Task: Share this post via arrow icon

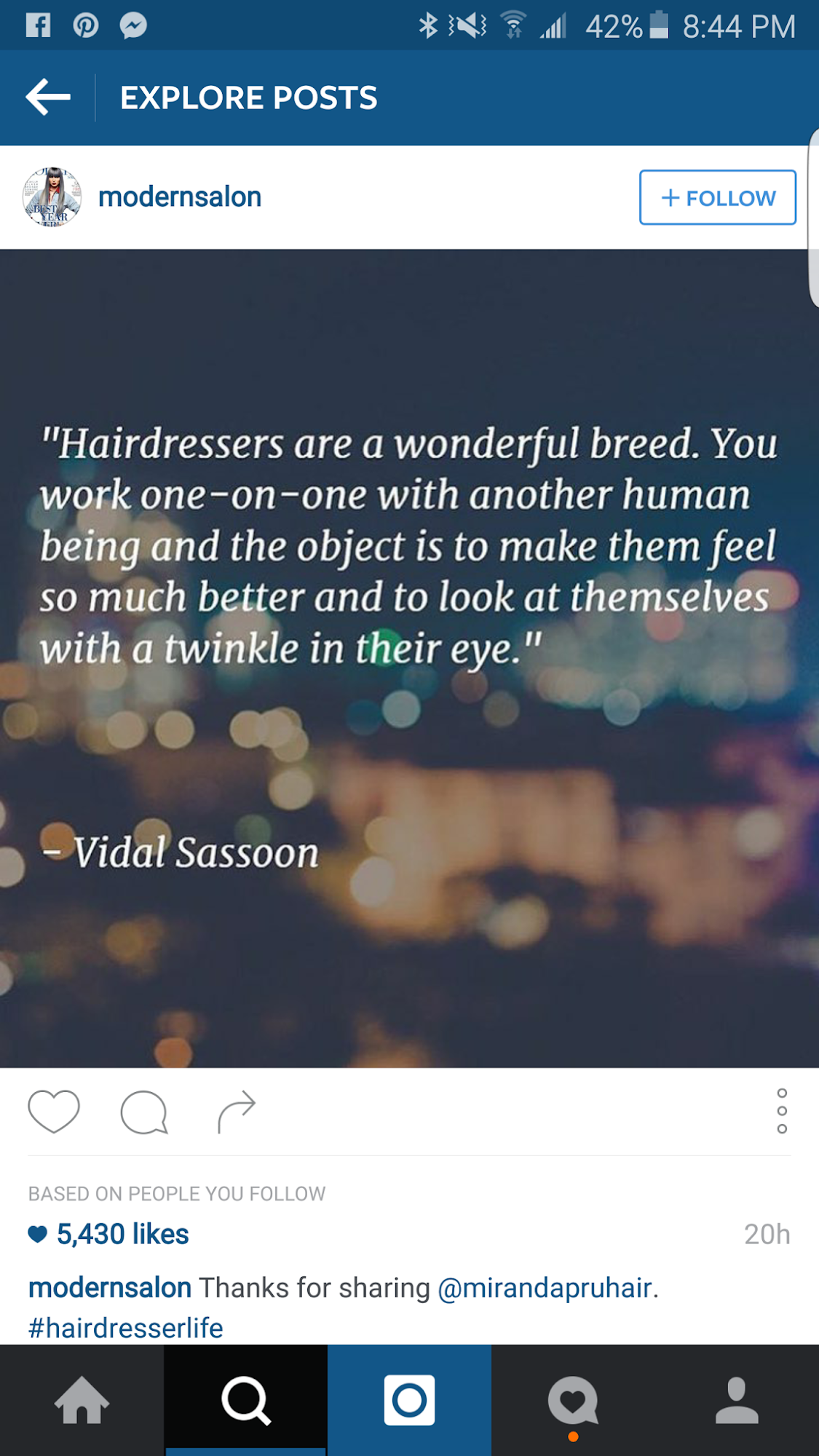Action: [x=237, y=1112]
